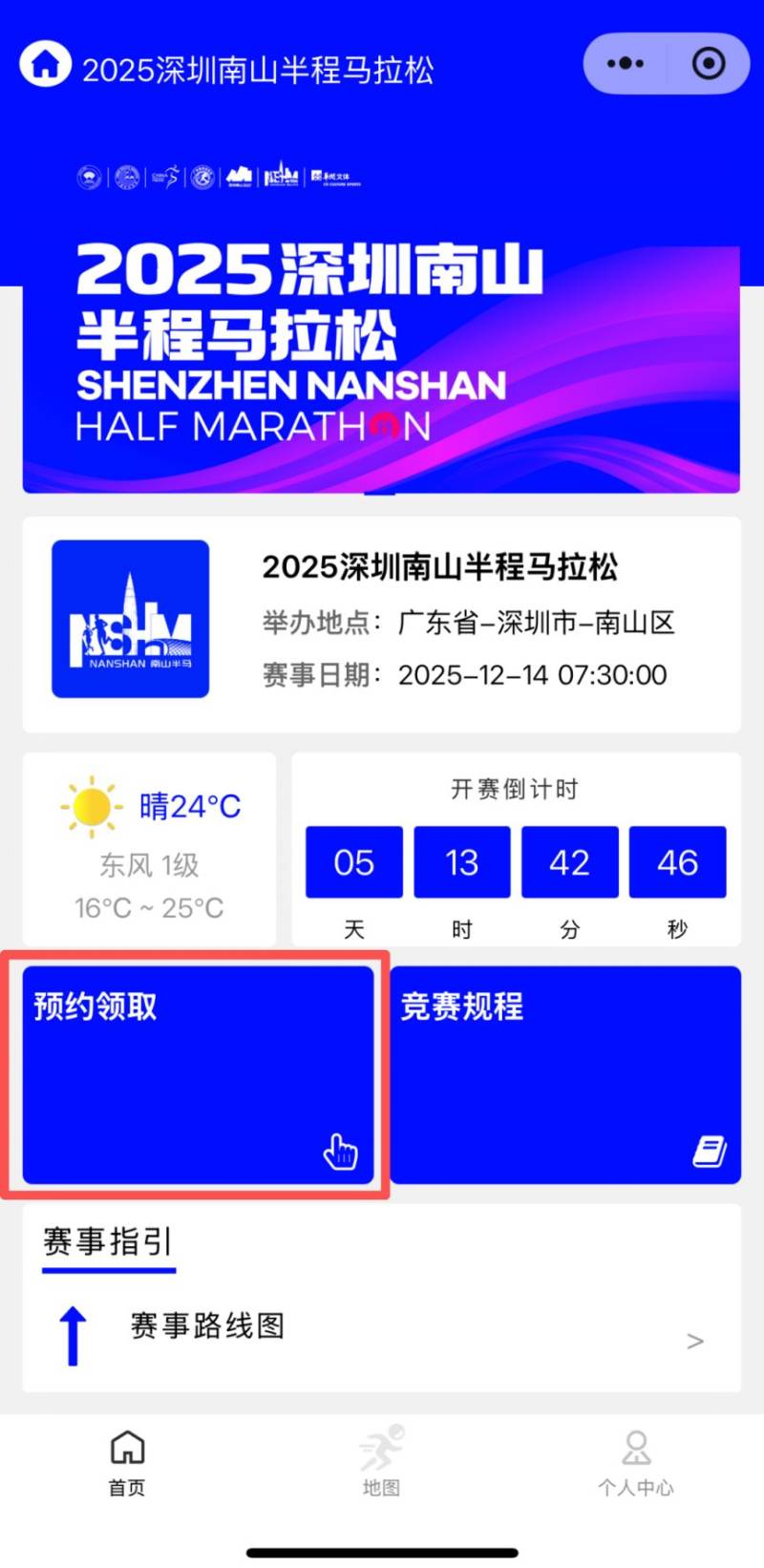
Task: Click the target circle in the capsule button
Action: (x=708, y=63)
